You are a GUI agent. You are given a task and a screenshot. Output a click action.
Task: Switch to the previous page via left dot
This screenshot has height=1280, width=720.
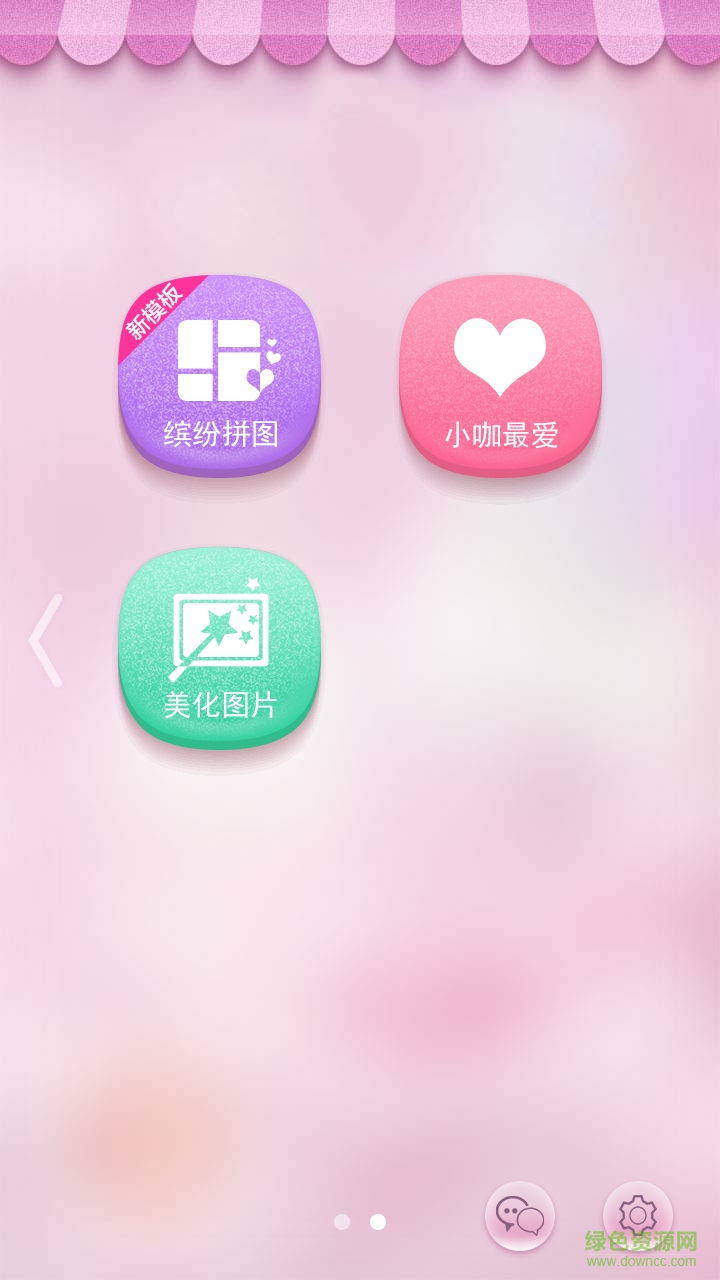pyautogui.click(x=340, y=1220)
